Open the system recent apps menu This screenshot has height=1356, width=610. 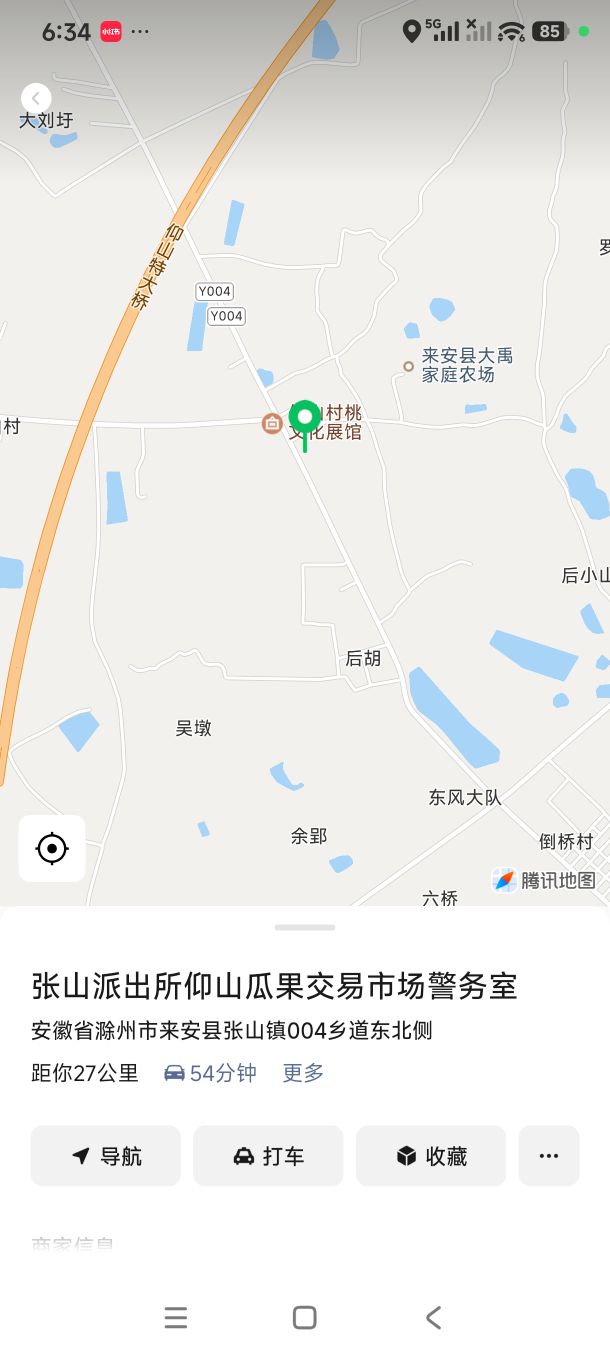click(176, 1318)
